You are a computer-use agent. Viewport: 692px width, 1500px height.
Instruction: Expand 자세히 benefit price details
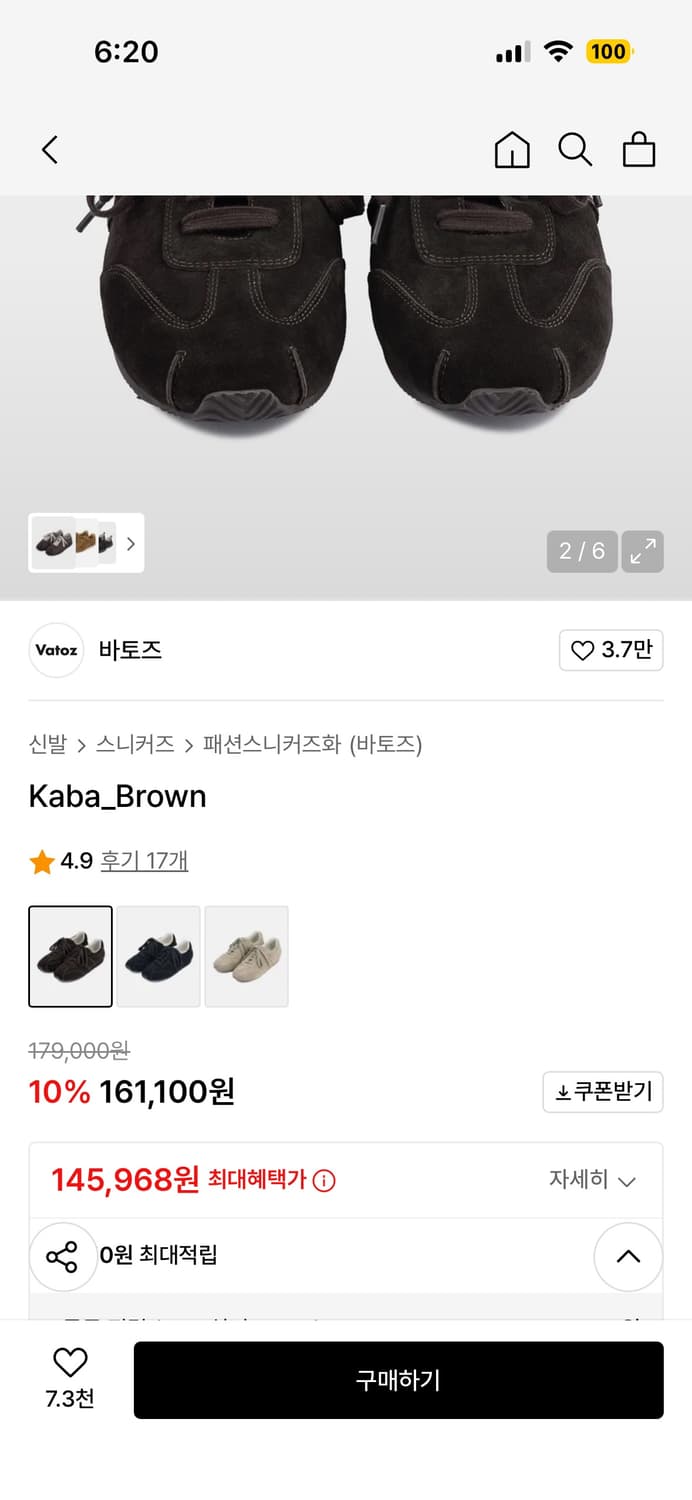pos(592,1180)
